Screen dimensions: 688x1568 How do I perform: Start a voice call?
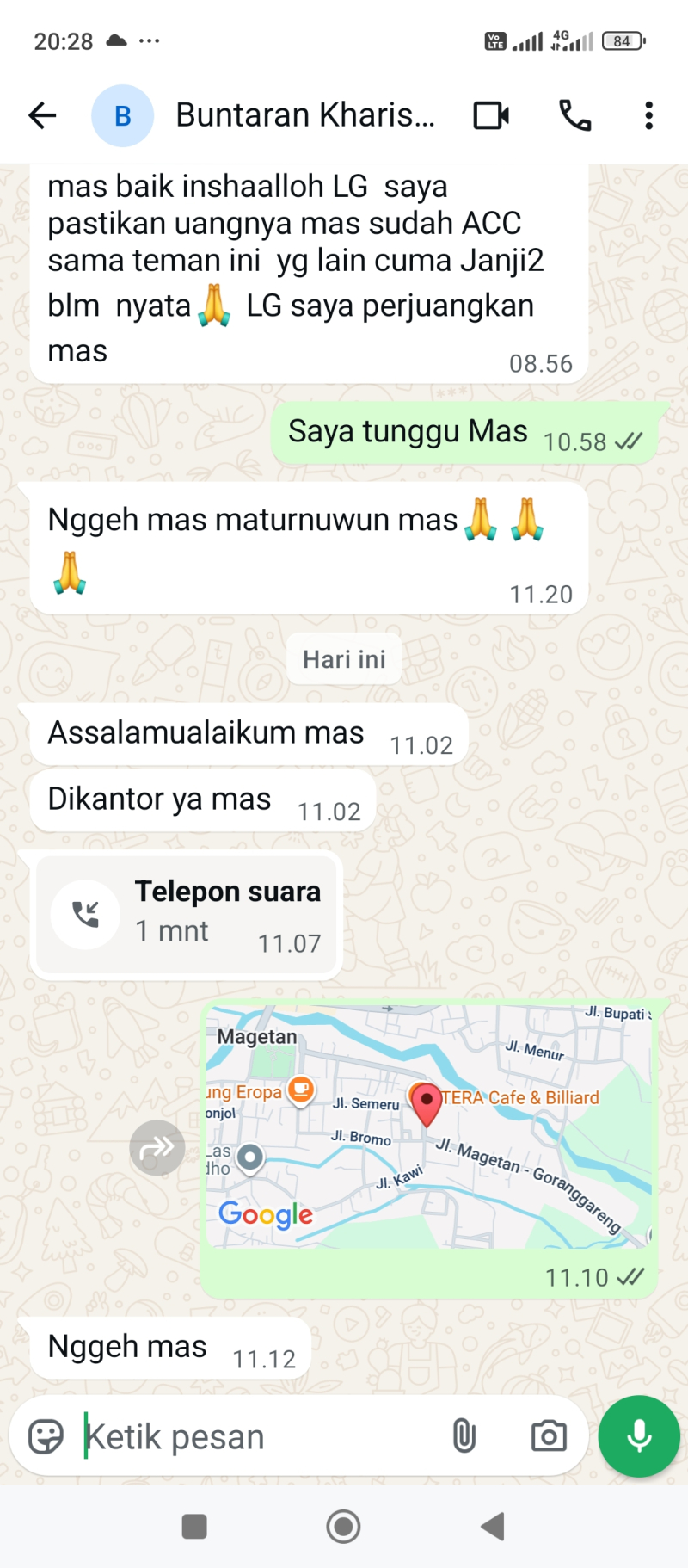coord(574,115)
